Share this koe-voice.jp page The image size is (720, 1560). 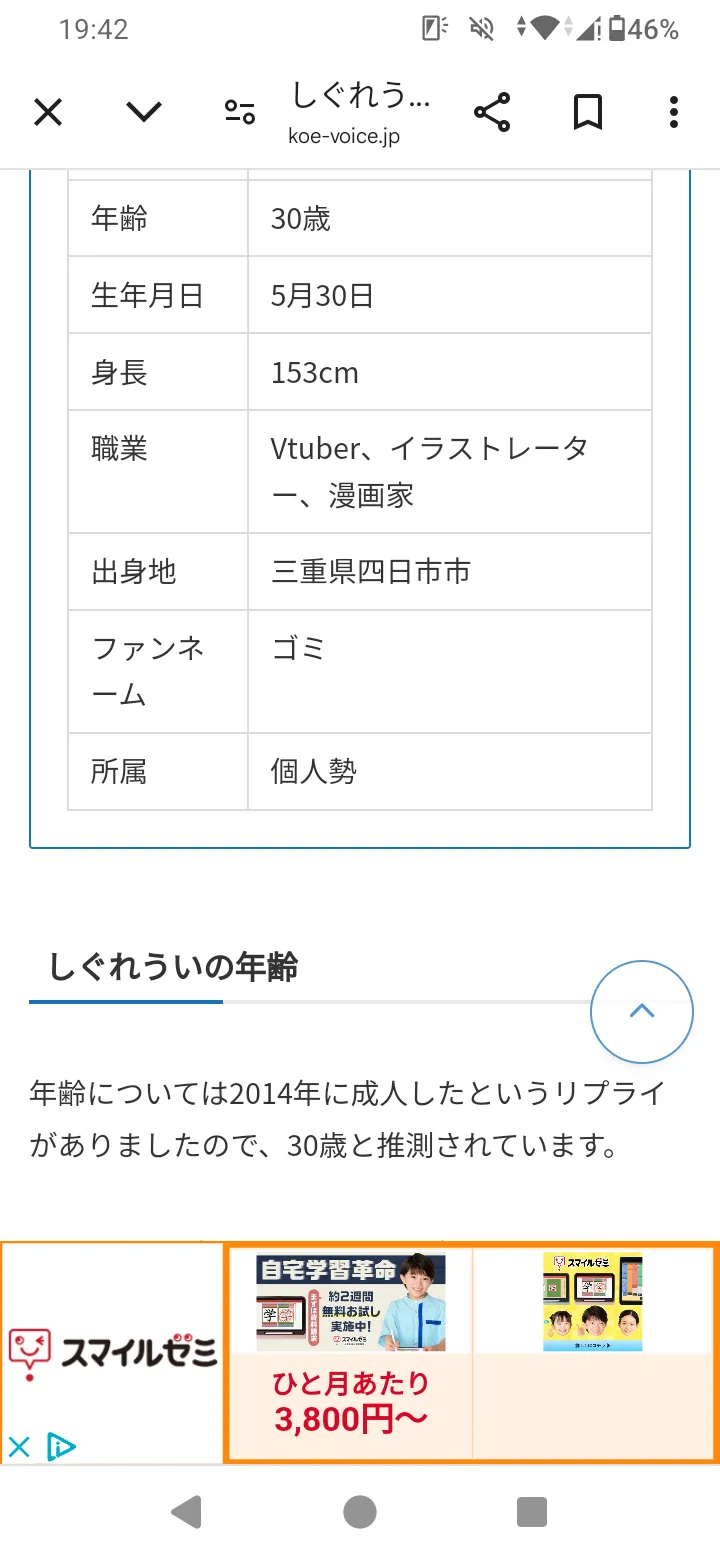[492, 112]
